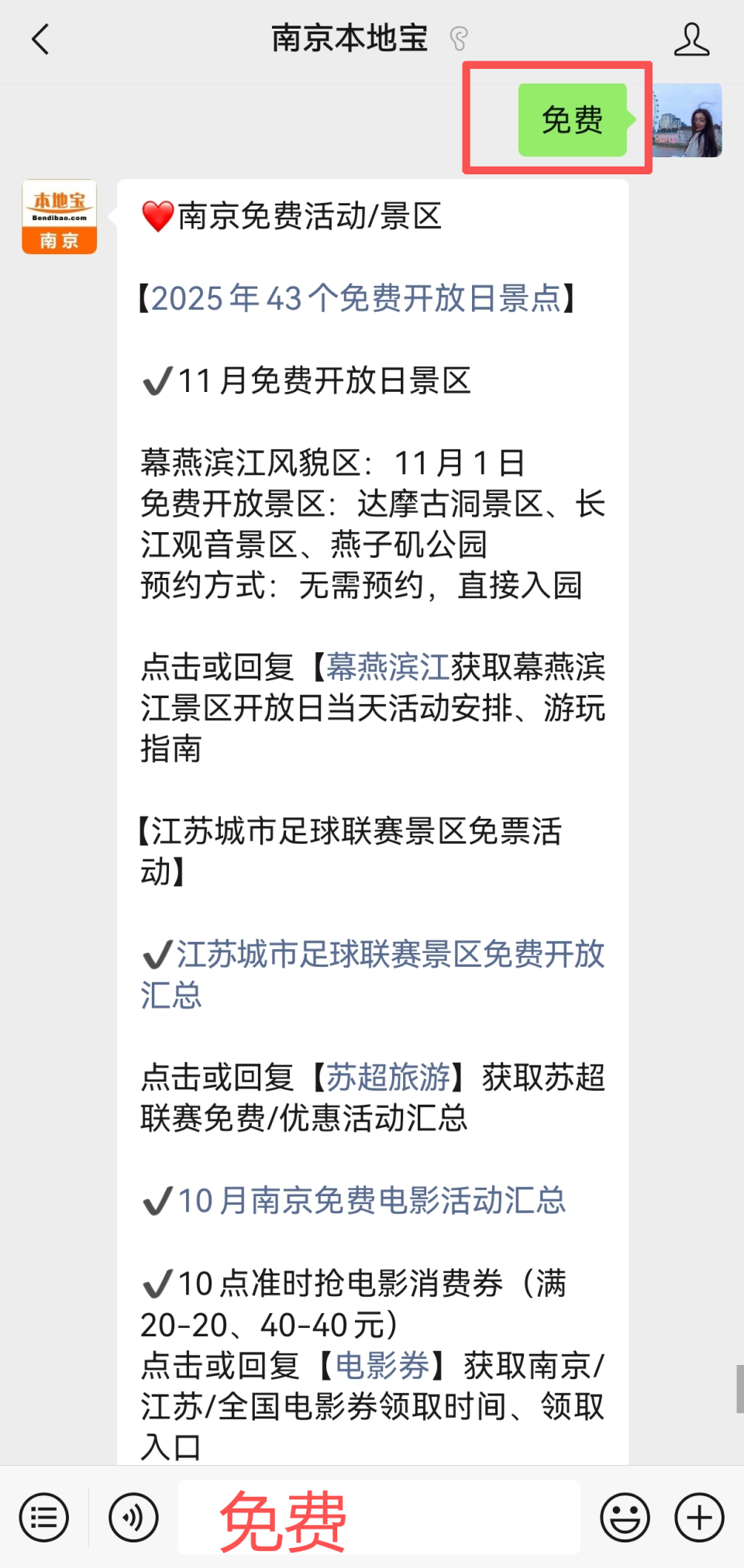Viewport: 744px width, 1568px height.
Task: Switch to voice input with the speaker icon
Action: coord(132,1517)
